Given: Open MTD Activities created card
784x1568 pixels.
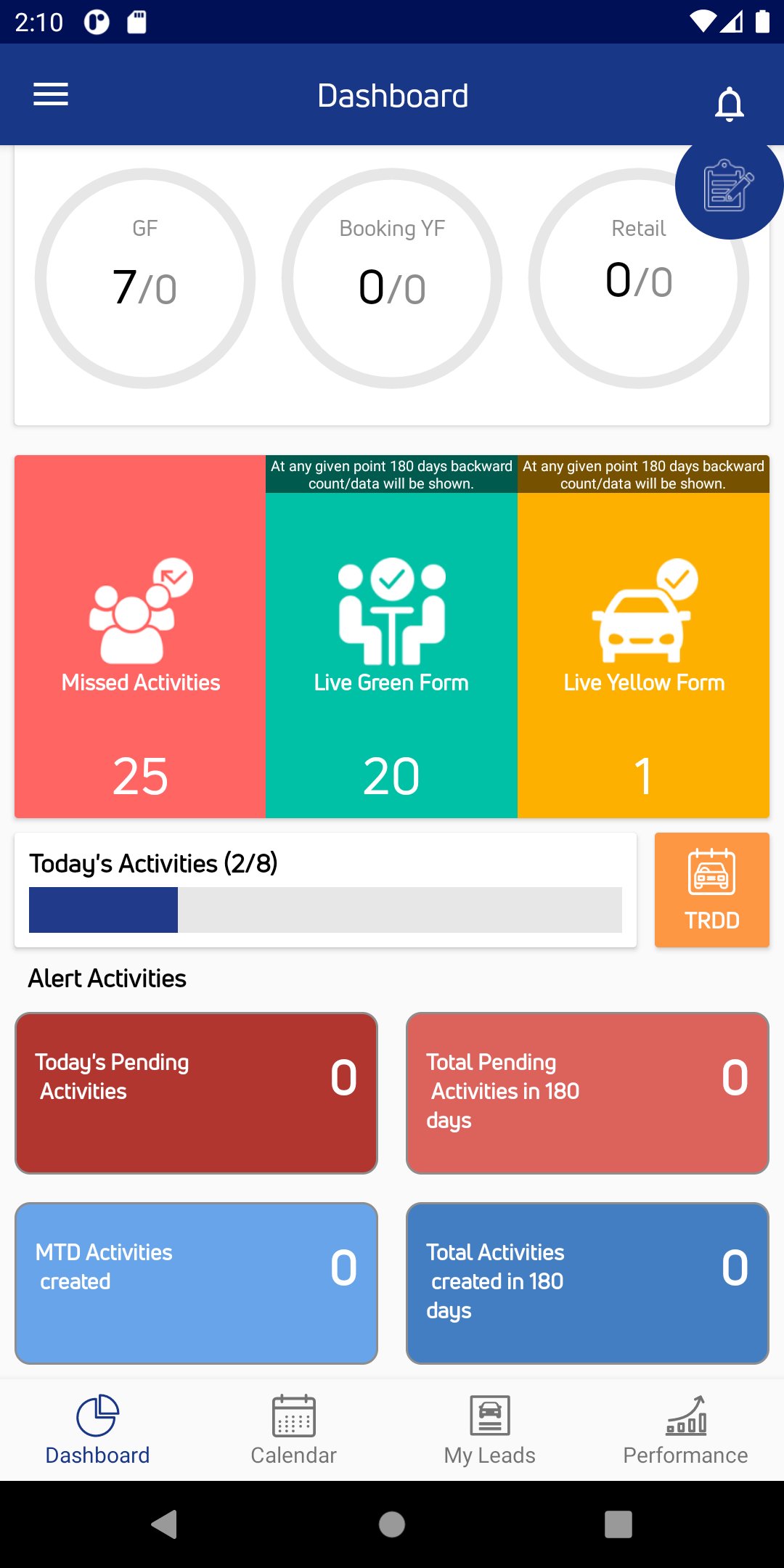Looking at the screenshot, I should [196, 1283].
